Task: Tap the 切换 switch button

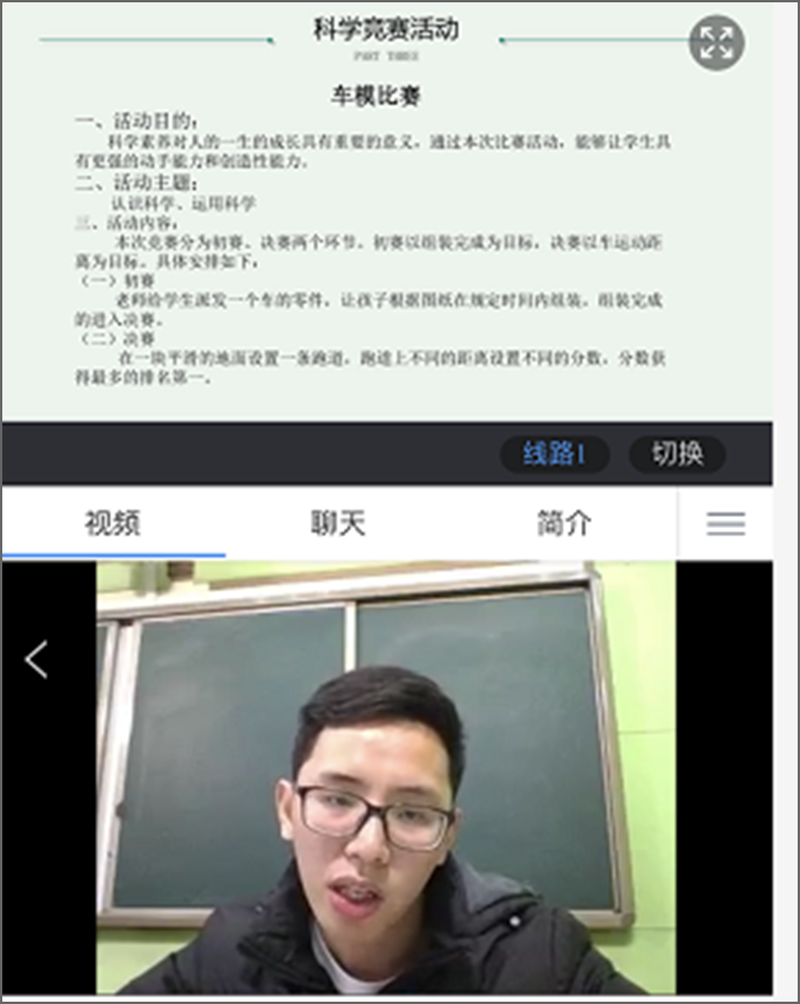Action: (x=677, y=454)
